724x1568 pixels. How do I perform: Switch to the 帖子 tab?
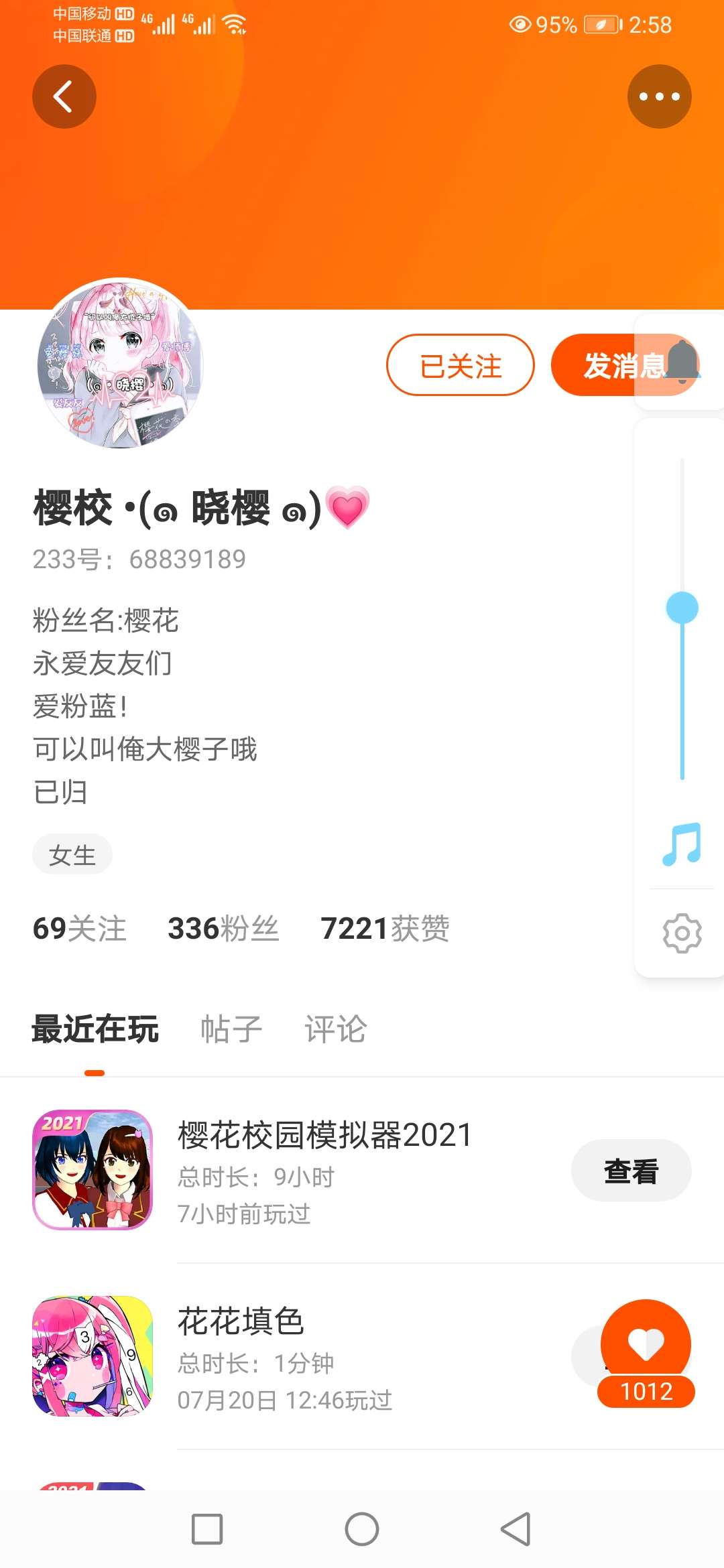pyautogui.click(x=231, y=1029)
